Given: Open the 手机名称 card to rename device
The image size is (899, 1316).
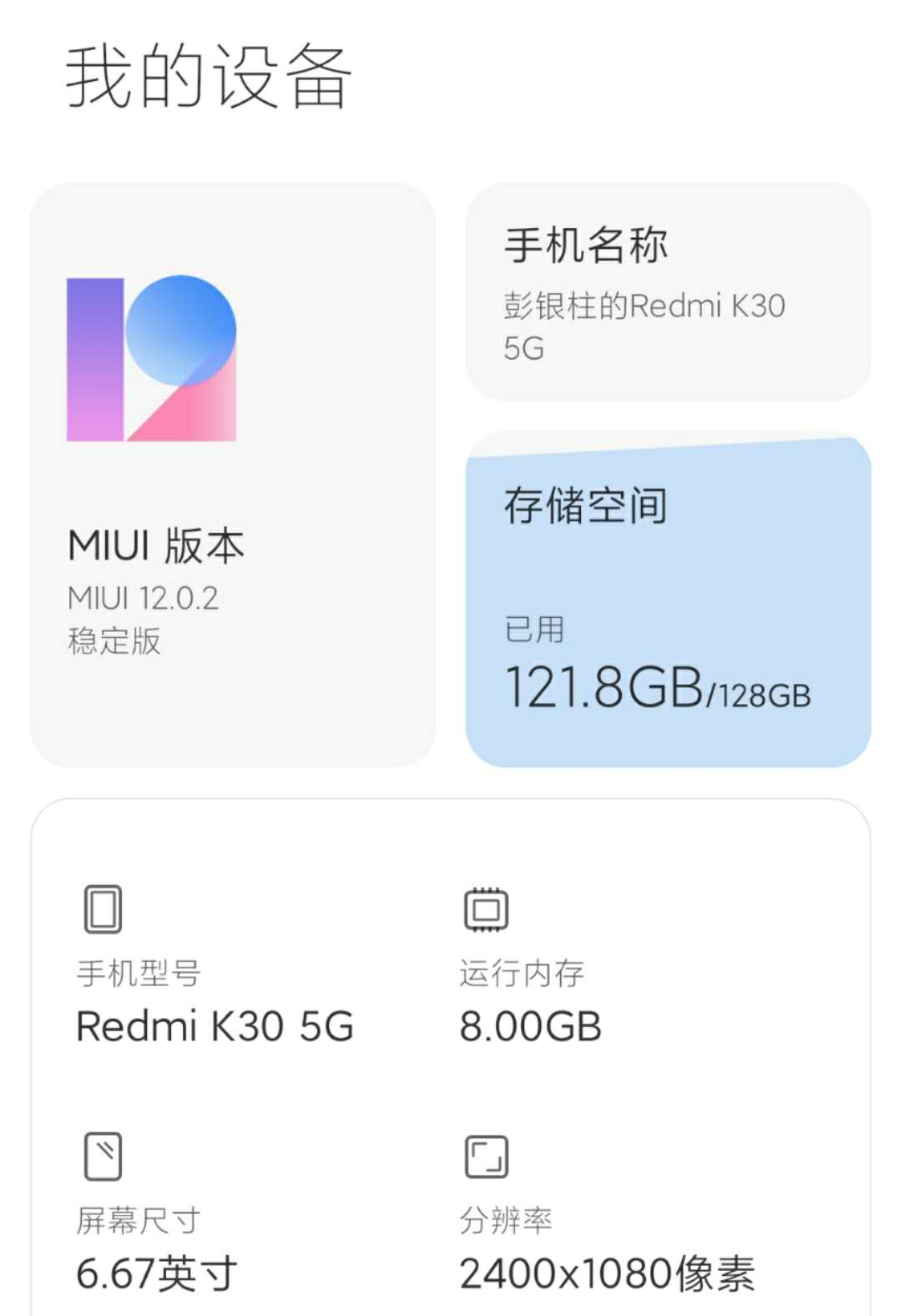Looking at the screenshot, I should [x=668, y=292].
